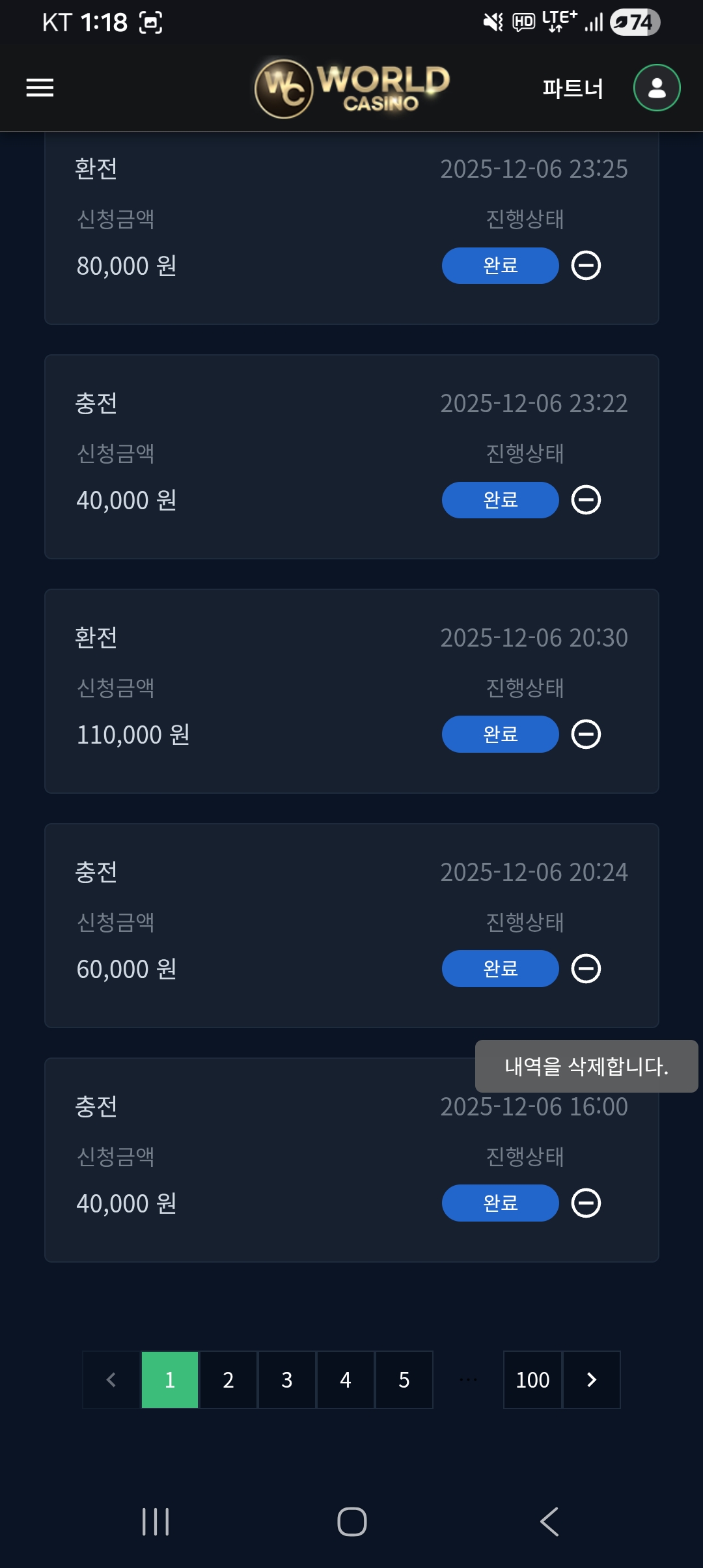Tap the system back button
The height and width of the screenshot is (1568, 703).
549,1522
